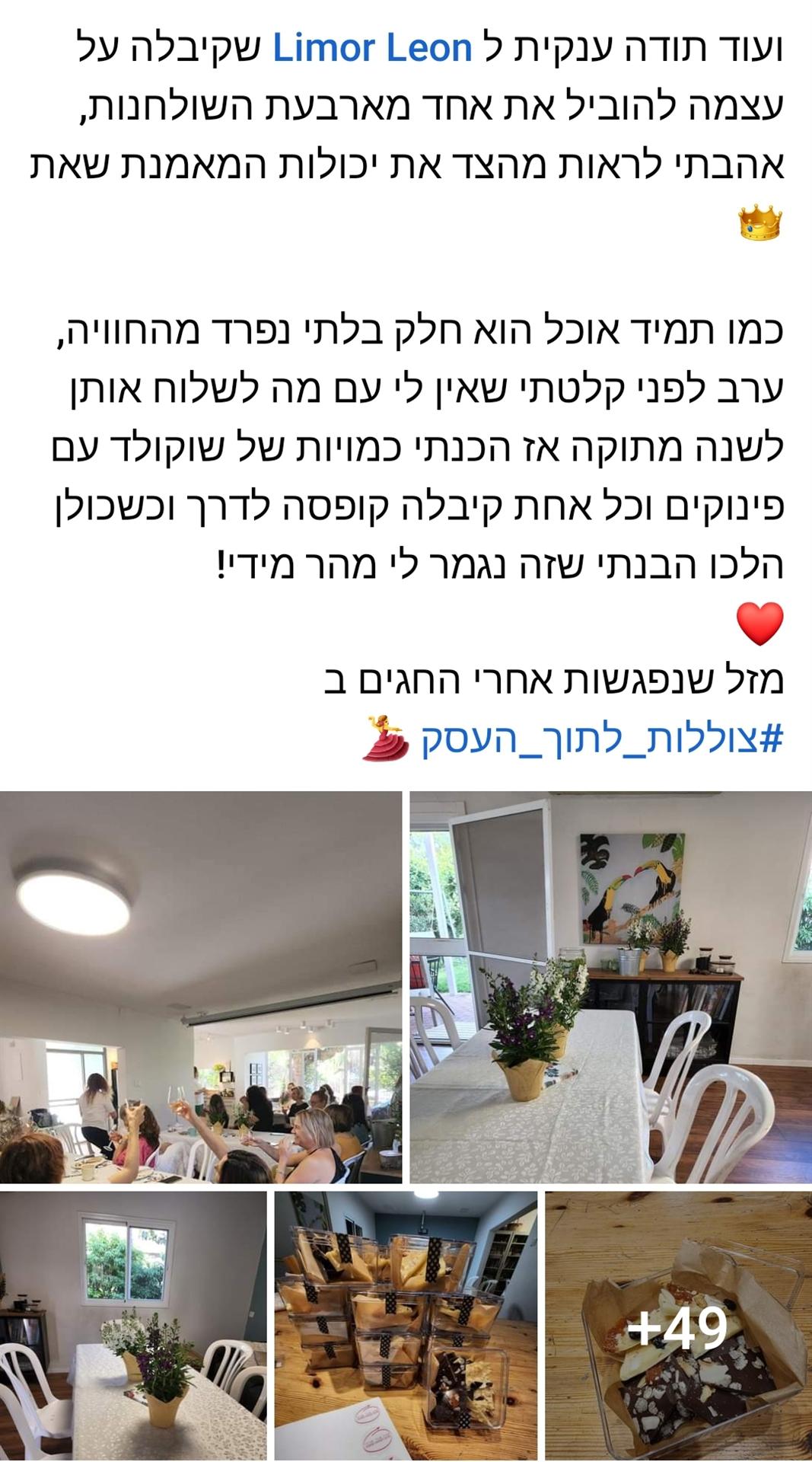812x1462 pixels.
Task: Open Limor Leon's tagged profile link
Action: (x=372, y=49)
